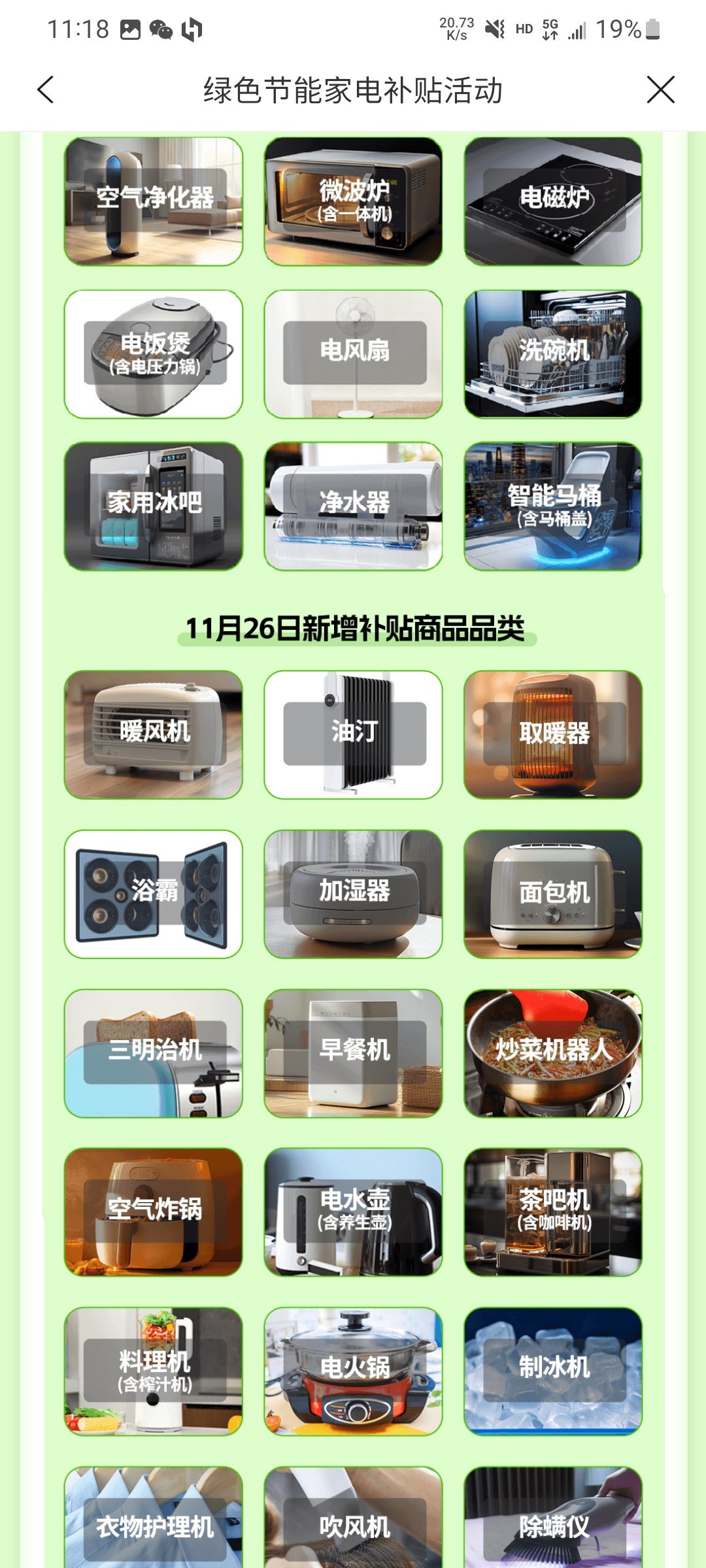Viewport: 706px width, 1568px height.
Task: Open the 浴霸 category tile
Action: click(154, 894)
